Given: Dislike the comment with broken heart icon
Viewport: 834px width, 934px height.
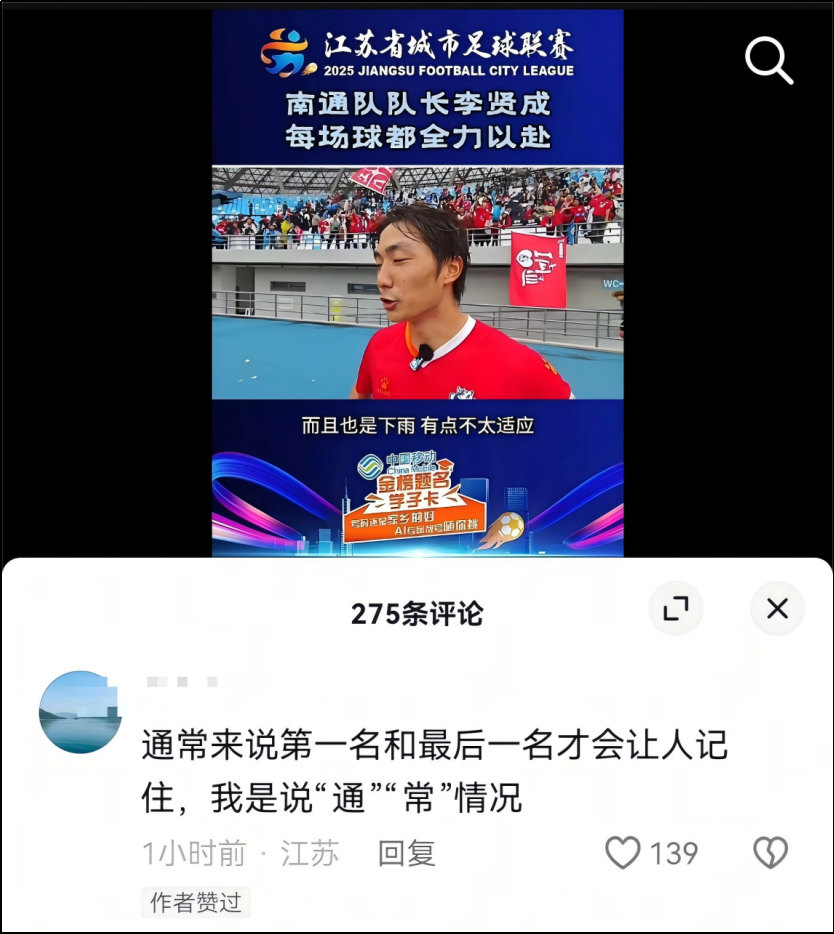Looking at the screenshot, I should 770,853.
